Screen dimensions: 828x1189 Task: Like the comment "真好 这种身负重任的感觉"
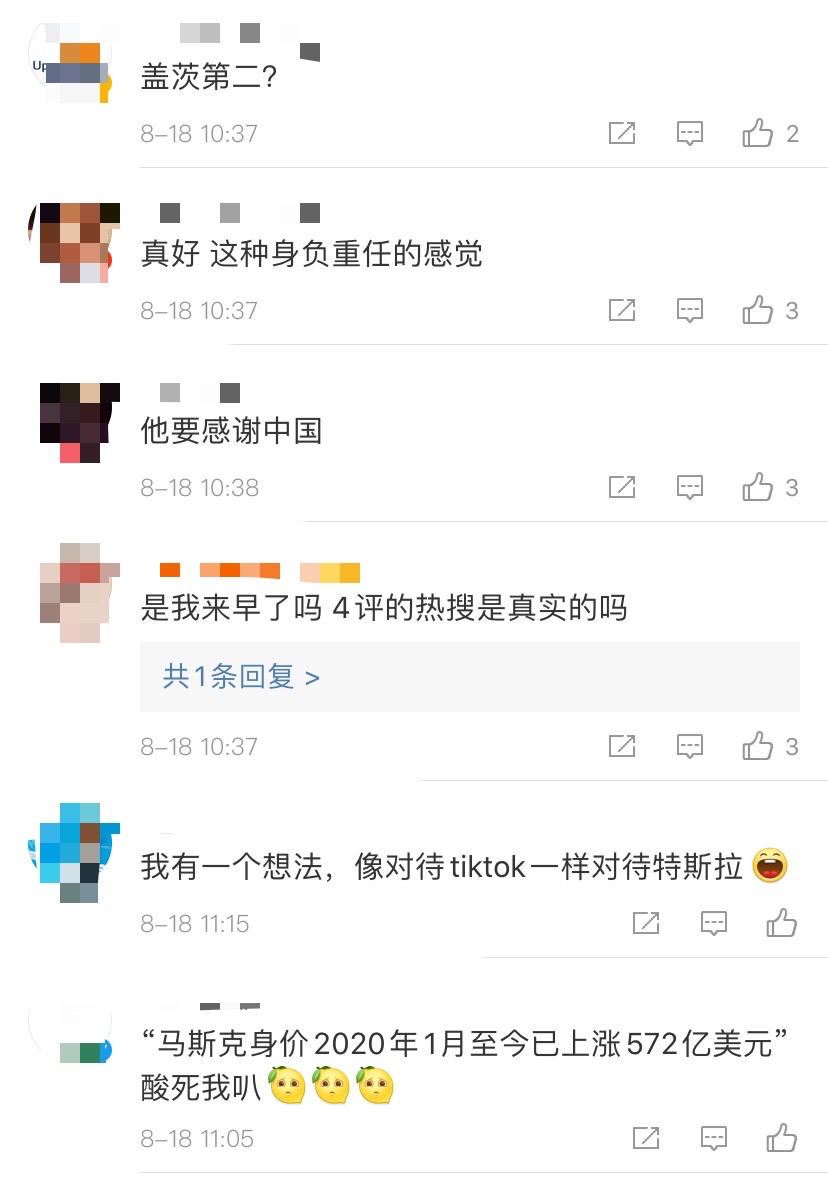pos(759,310)
